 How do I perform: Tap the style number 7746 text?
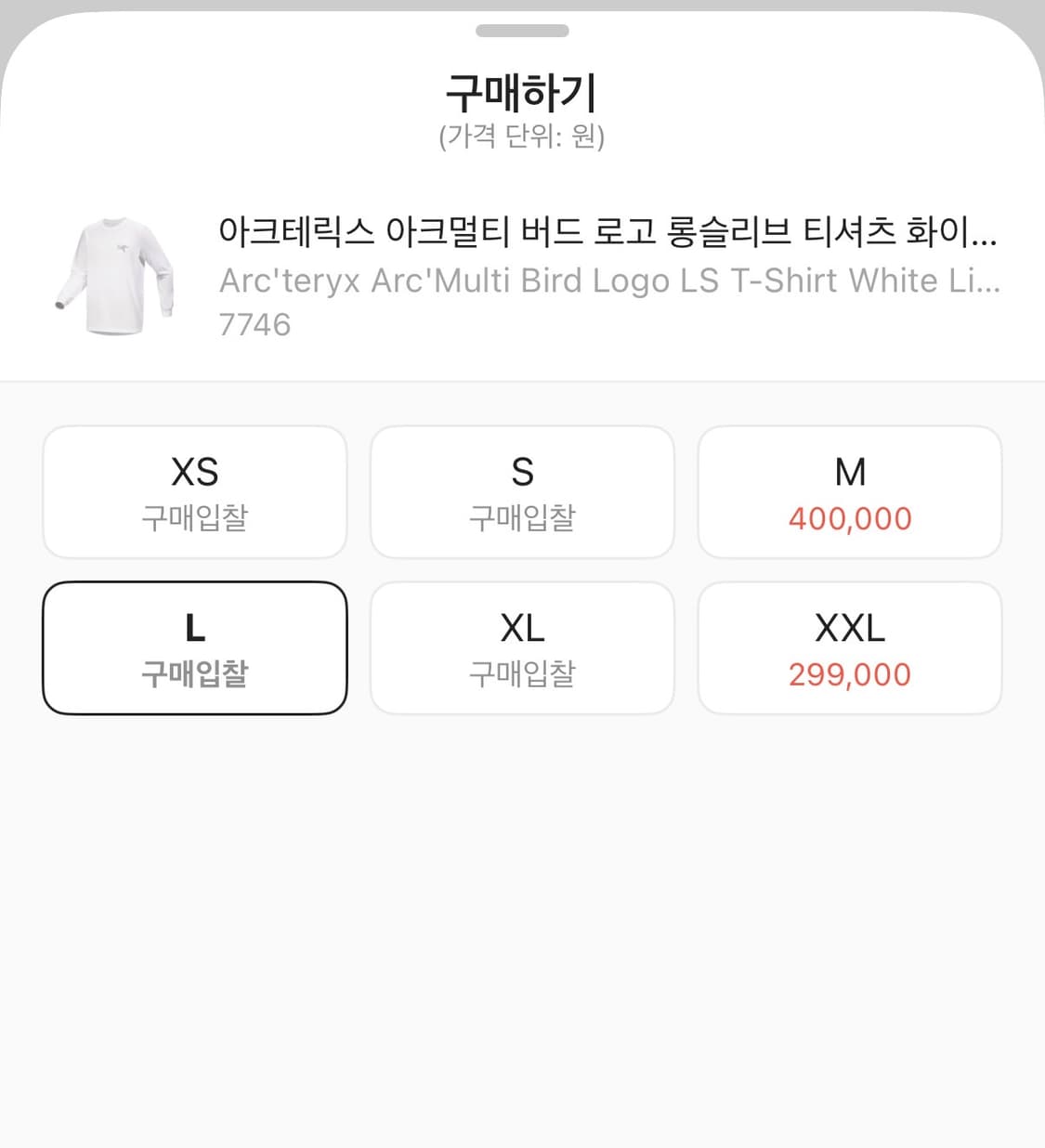tap(255, 324)
